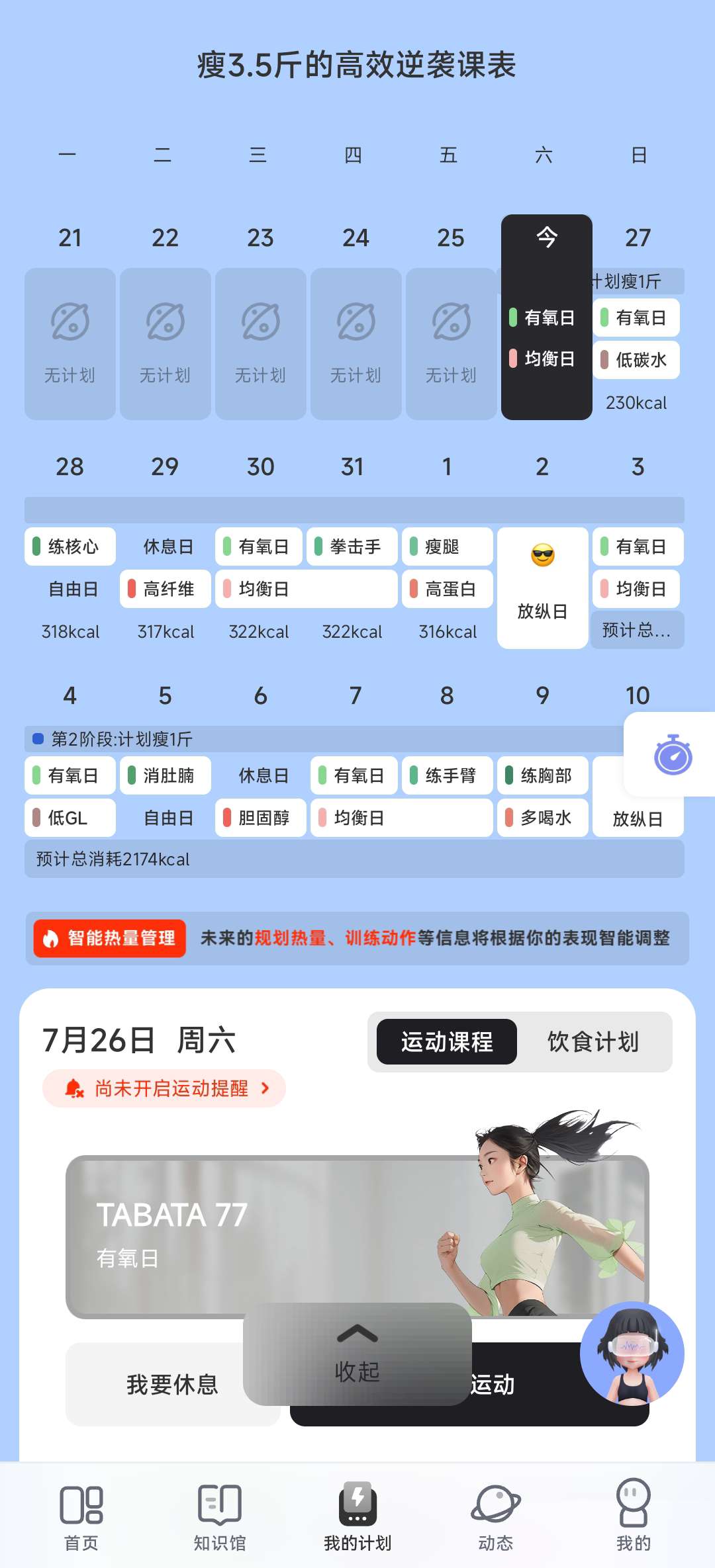Select day 5 消肚腩 in calendar
Viewport: 715px width, 1568px height.
[x=166, y=775]
